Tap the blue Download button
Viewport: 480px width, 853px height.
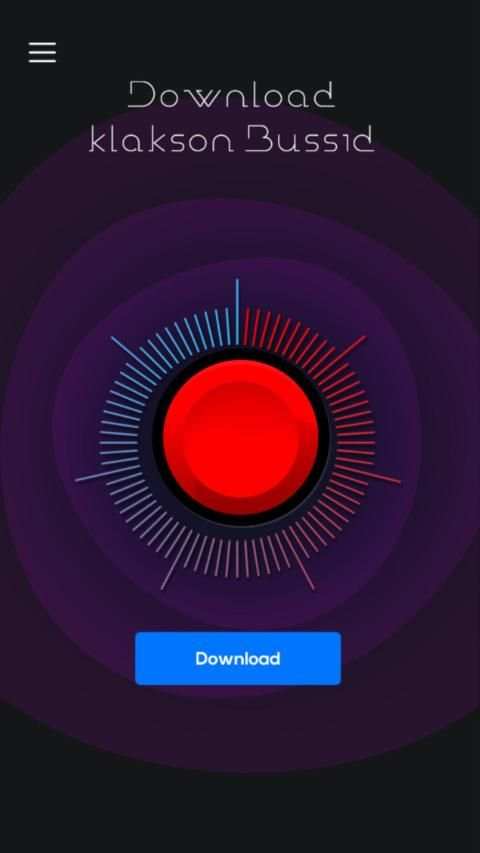(238, 658)
